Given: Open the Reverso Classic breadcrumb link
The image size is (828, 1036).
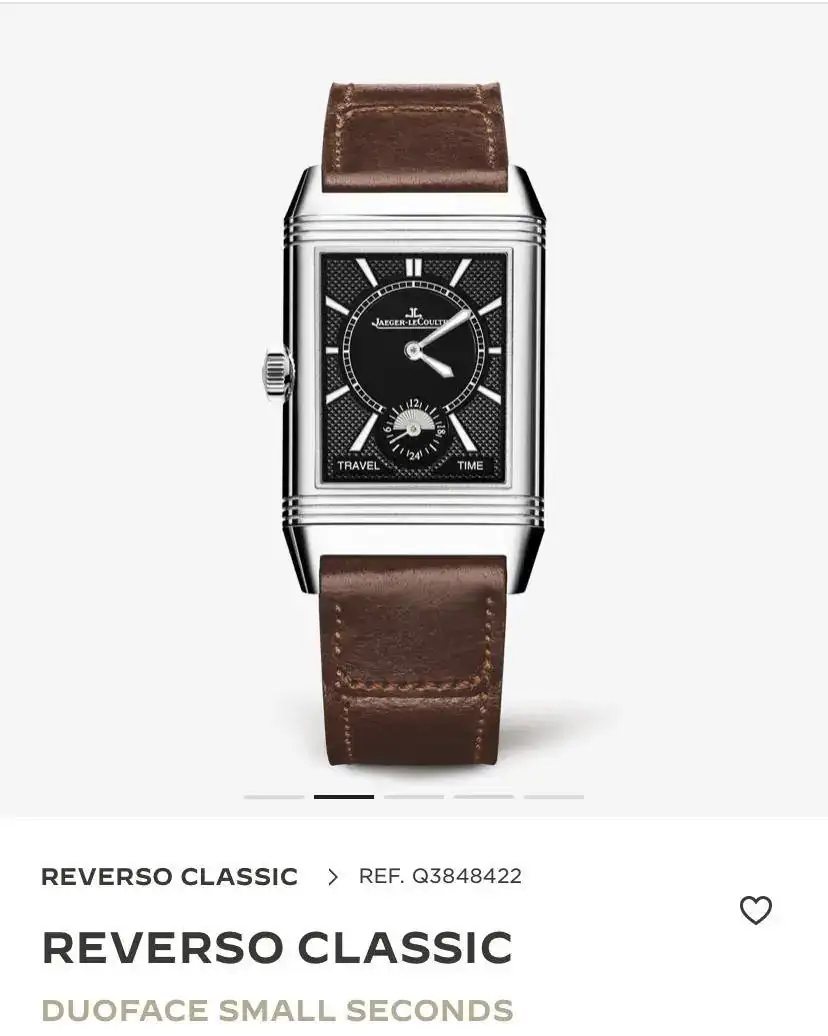Looking at the screenshot, I should coord(169,877).
